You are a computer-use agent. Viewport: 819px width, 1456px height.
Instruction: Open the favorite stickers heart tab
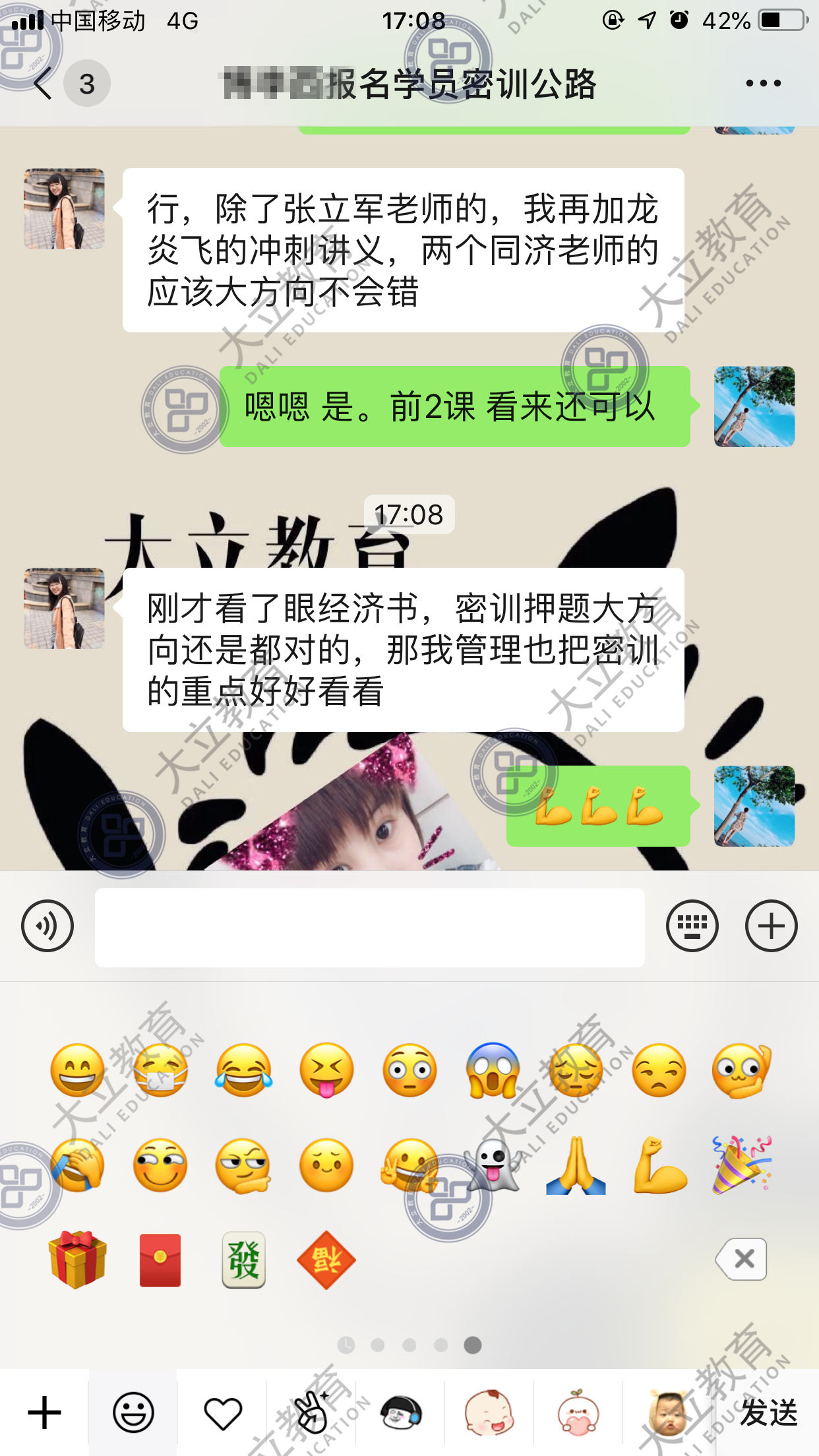tap(222, 1412)
